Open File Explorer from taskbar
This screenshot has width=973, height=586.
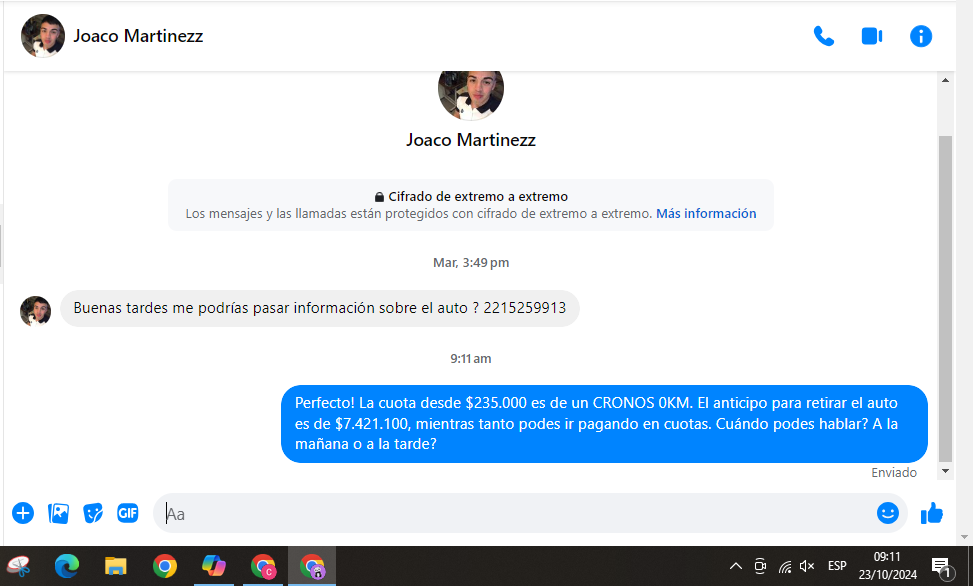[116, 566]
